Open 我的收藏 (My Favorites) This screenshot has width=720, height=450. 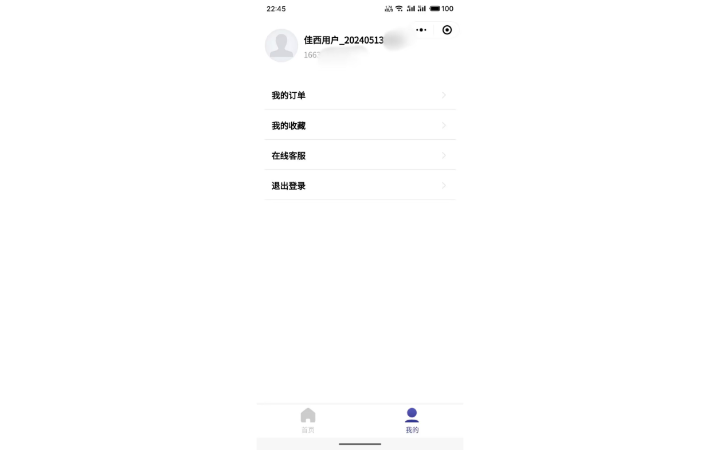[x=360, y=125]
